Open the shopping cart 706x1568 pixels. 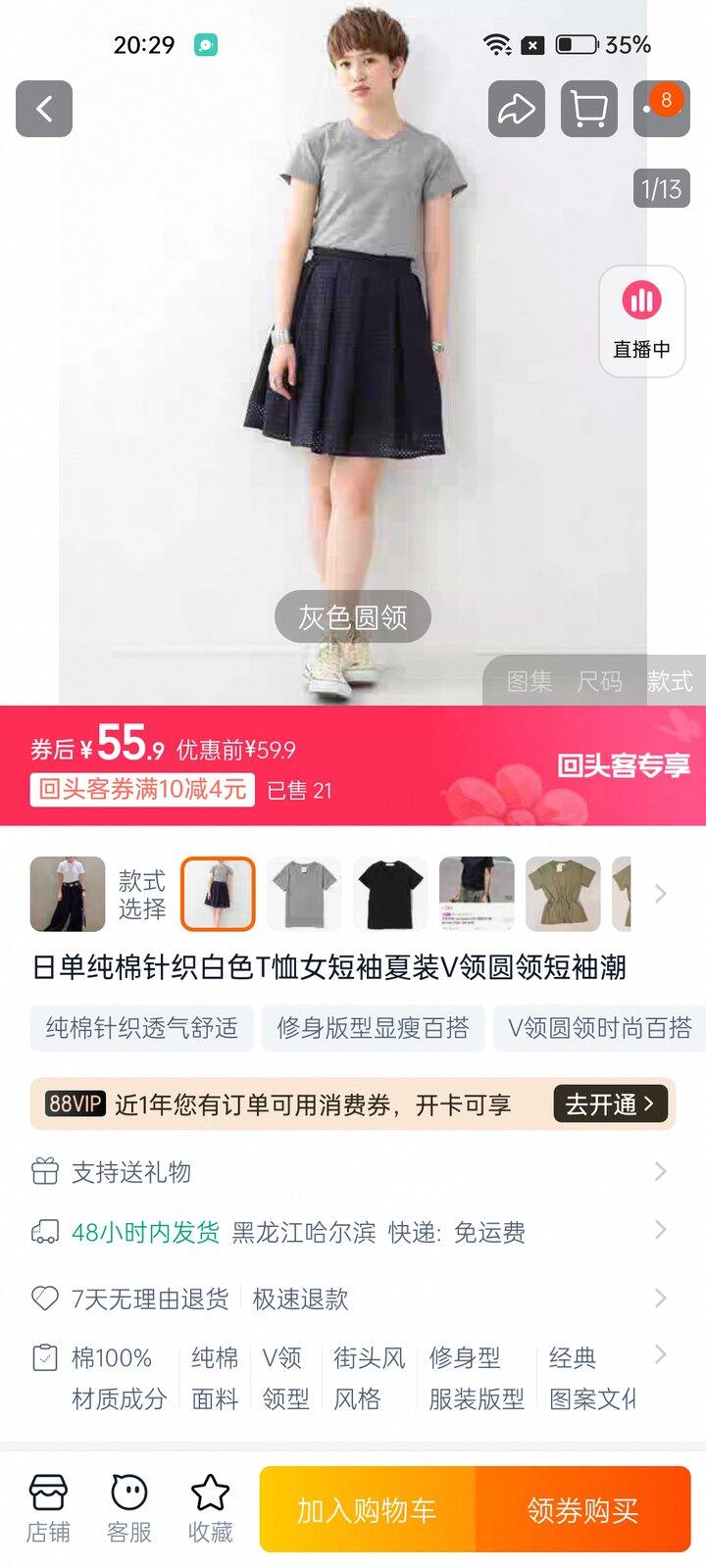pos(588,109)
